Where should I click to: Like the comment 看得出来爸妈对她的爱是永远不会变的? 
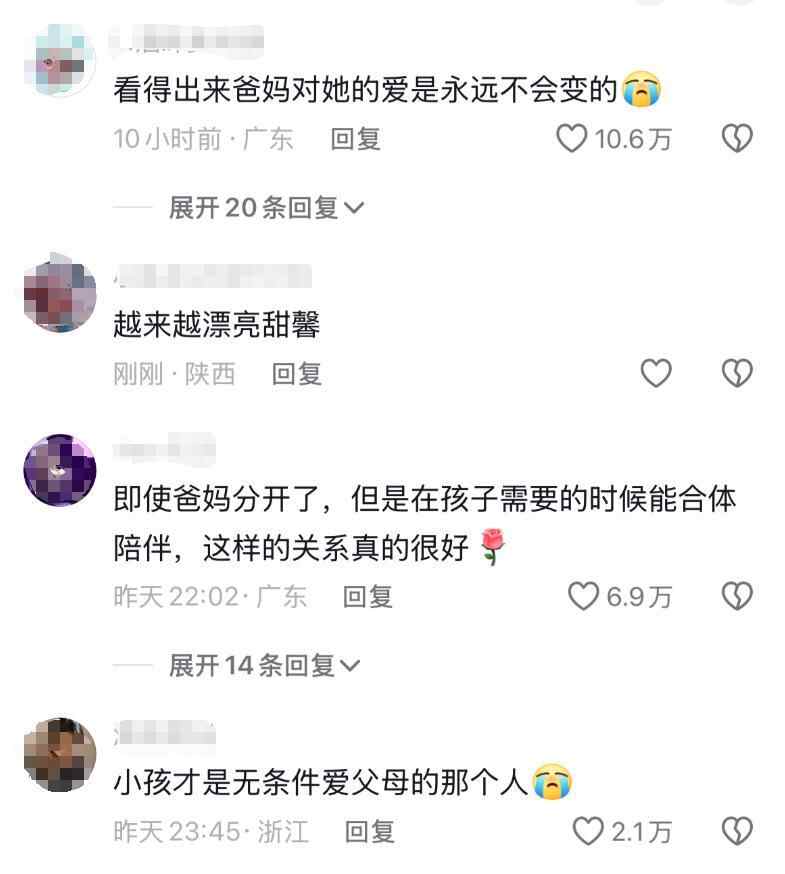point(572,139)
